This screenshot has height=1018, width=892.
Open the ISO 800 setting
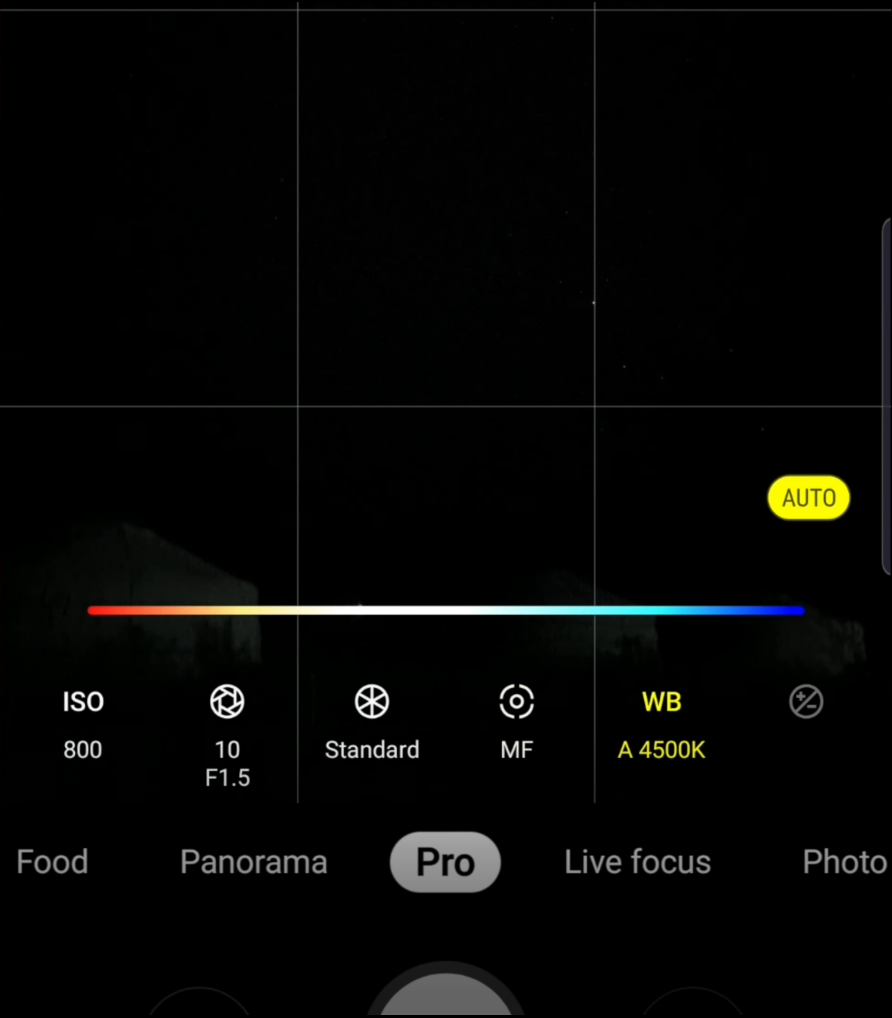click(x=83, y=723)
